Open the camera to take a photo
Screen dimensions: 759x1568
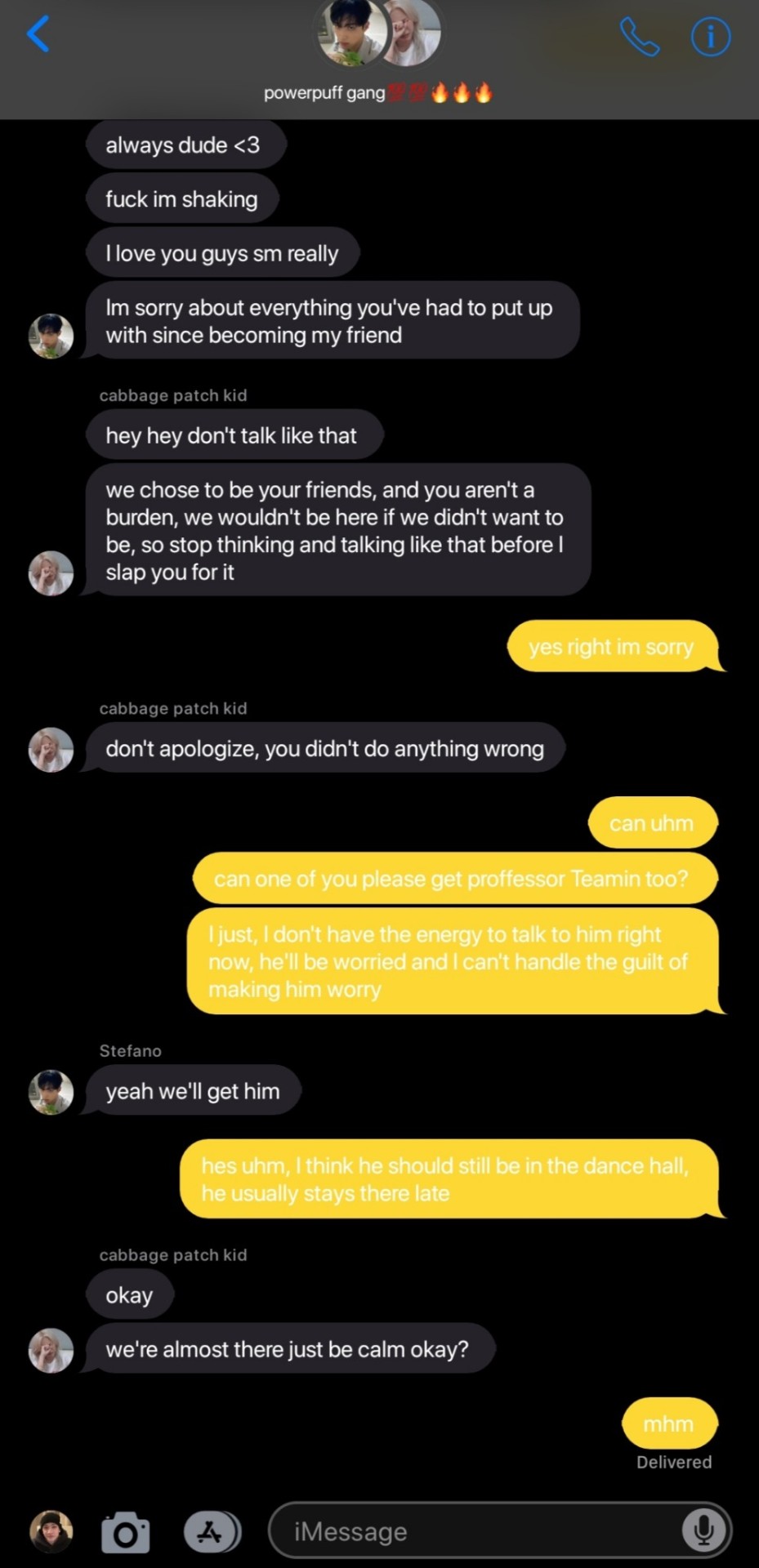125,1532
